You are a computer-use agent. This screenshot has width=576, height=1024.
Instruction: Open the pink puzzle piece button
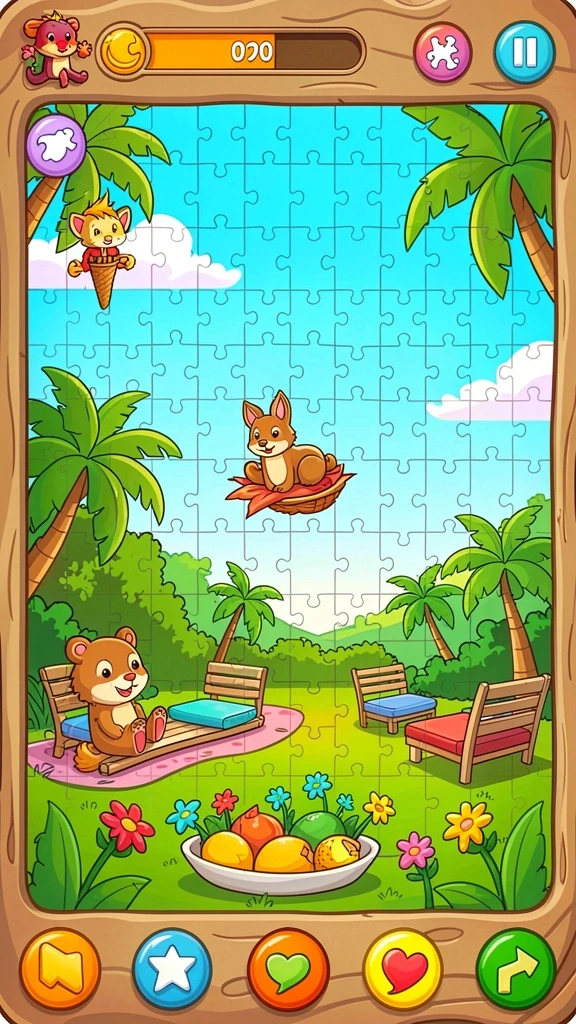coord(443,52)
